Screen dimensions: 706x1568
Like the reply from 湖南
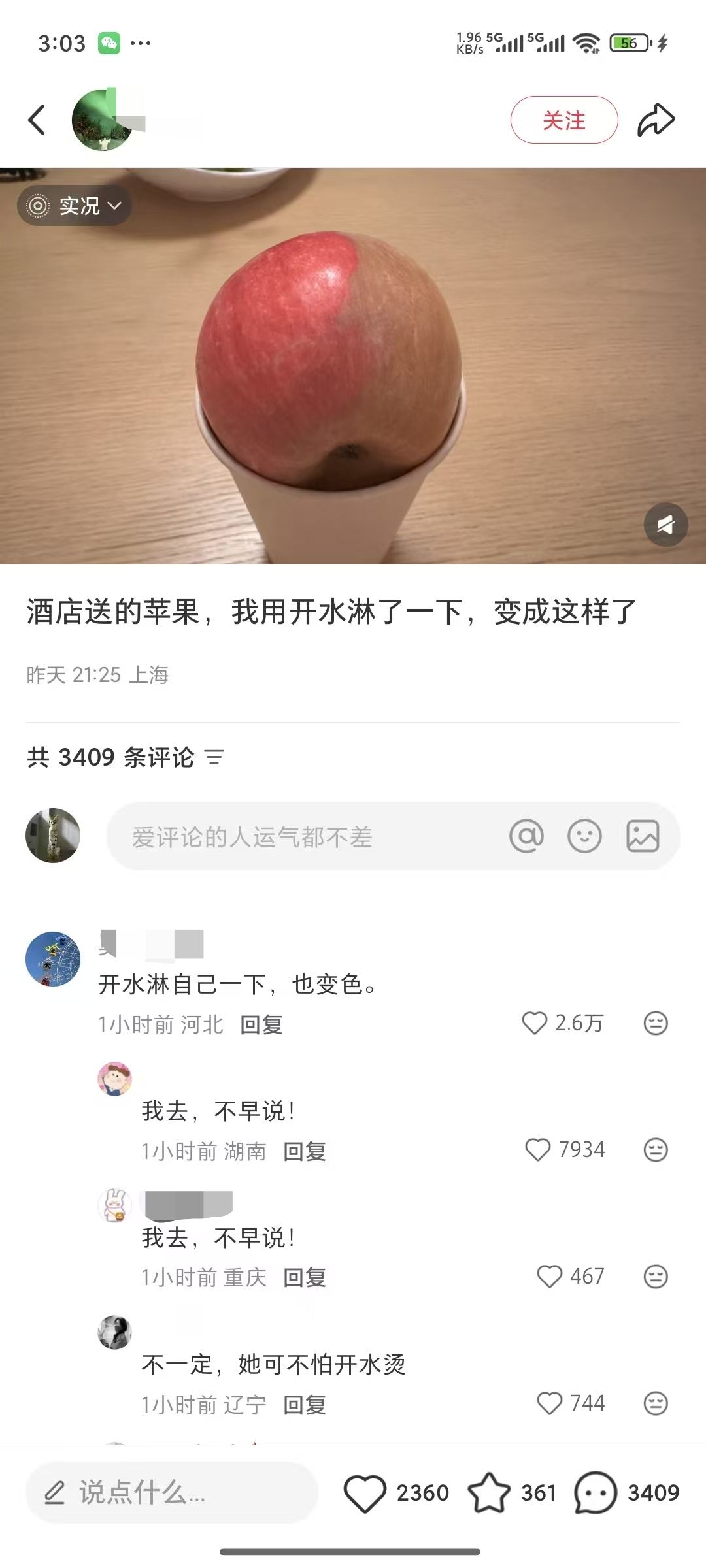538,1150
